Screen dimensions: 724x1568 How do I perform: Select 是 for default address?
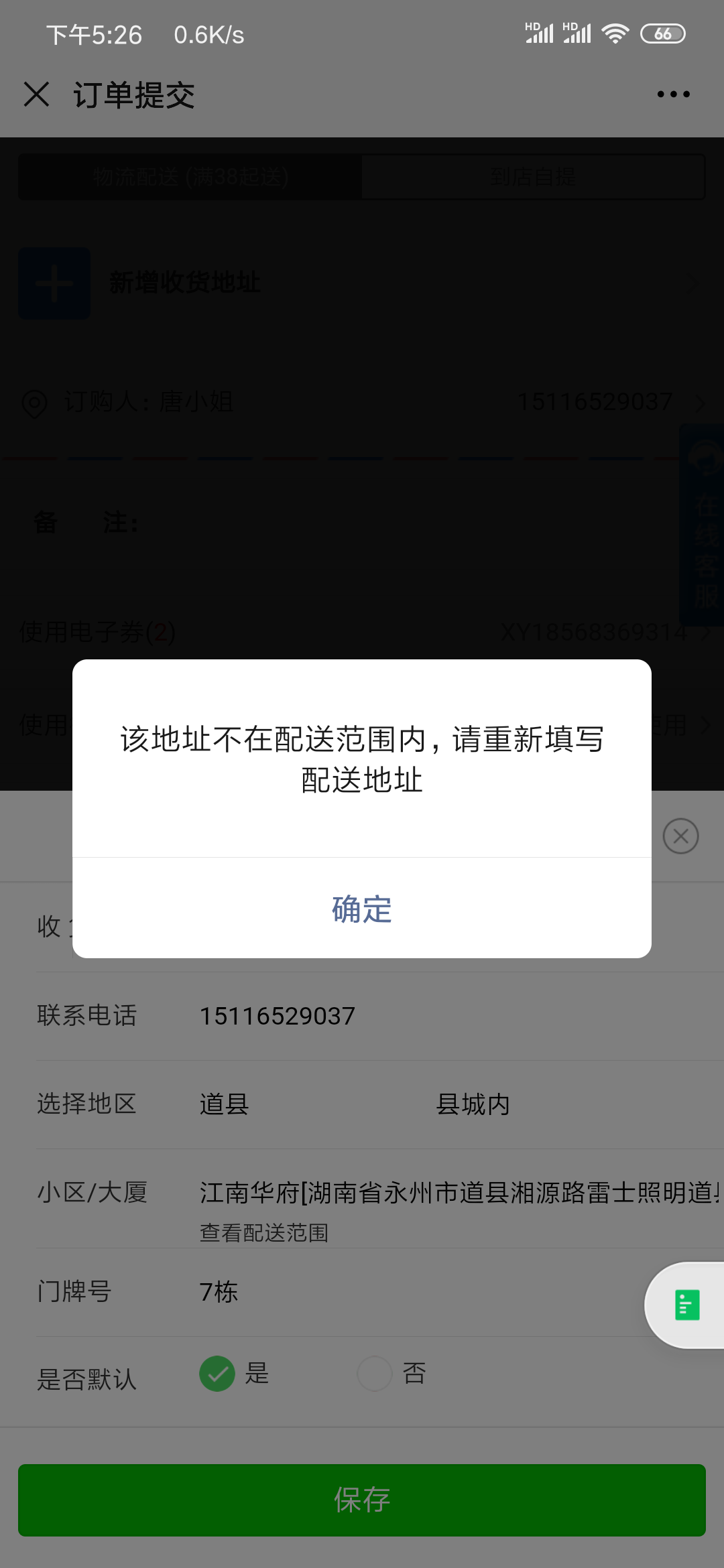coord(234,1374)
